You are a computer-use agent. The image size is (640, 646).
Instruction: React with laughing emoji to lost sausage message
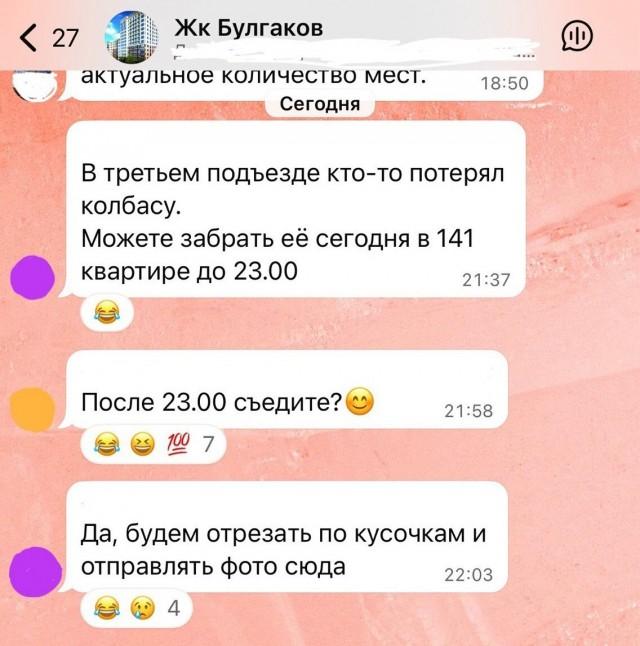105,315
